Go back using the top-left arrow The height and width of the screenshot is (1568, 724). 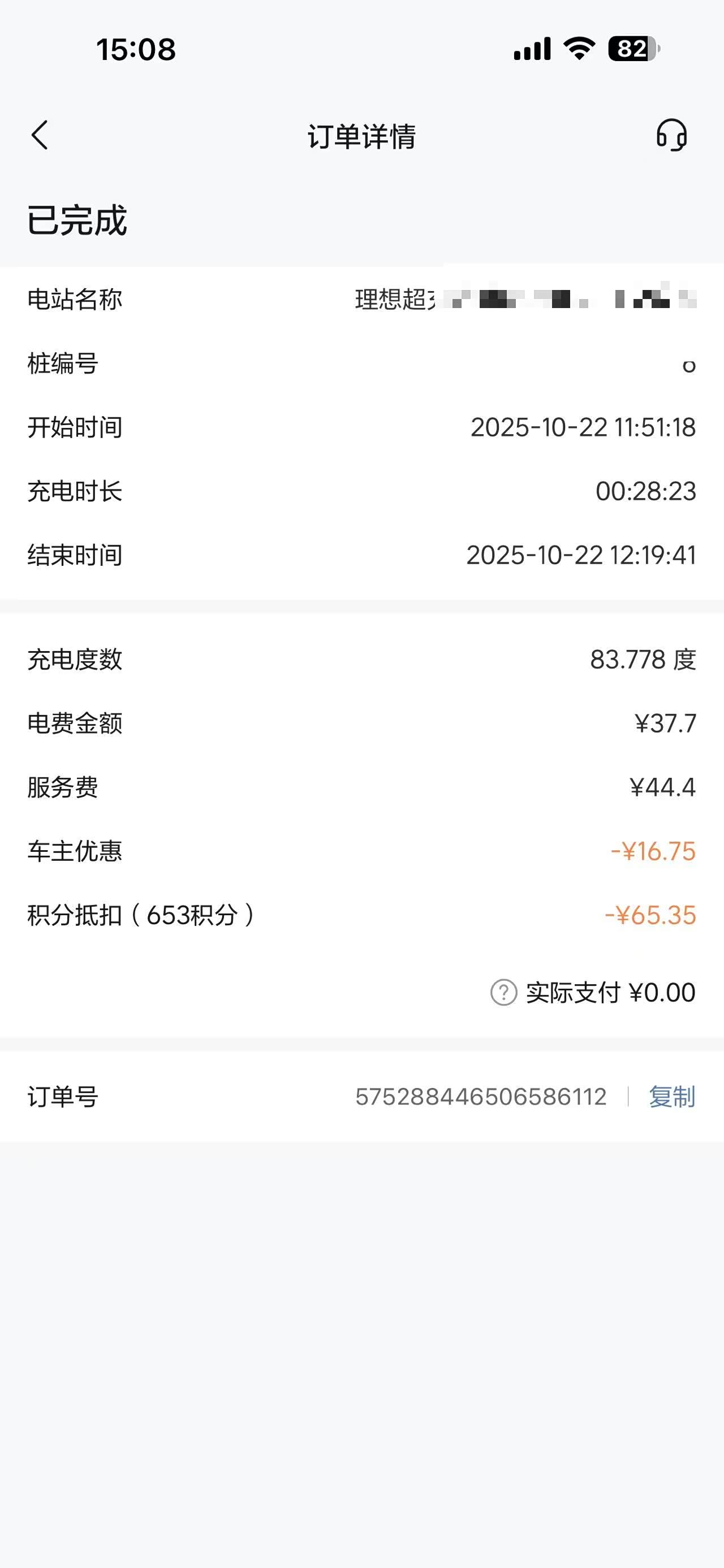40,135
